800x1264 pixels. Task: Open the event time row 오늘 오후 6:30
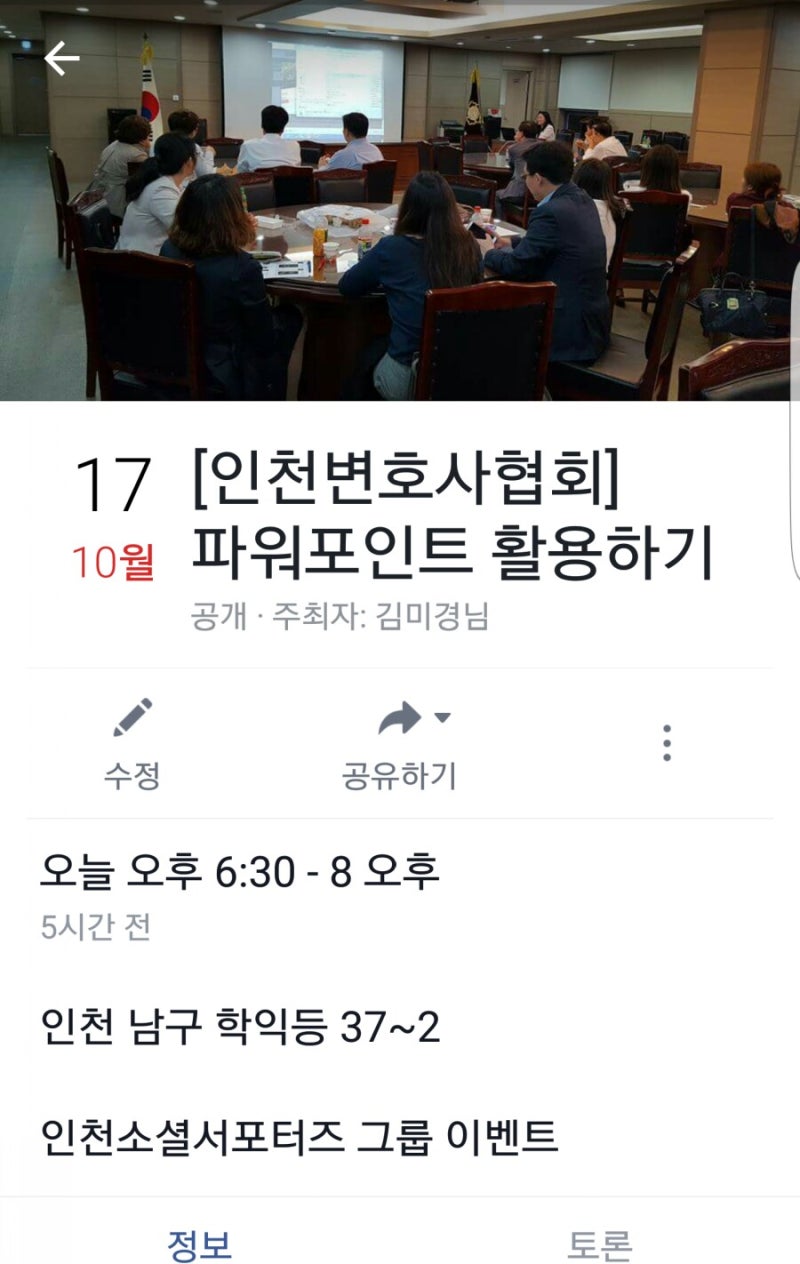pyautogui.click(x=240, y=873)
